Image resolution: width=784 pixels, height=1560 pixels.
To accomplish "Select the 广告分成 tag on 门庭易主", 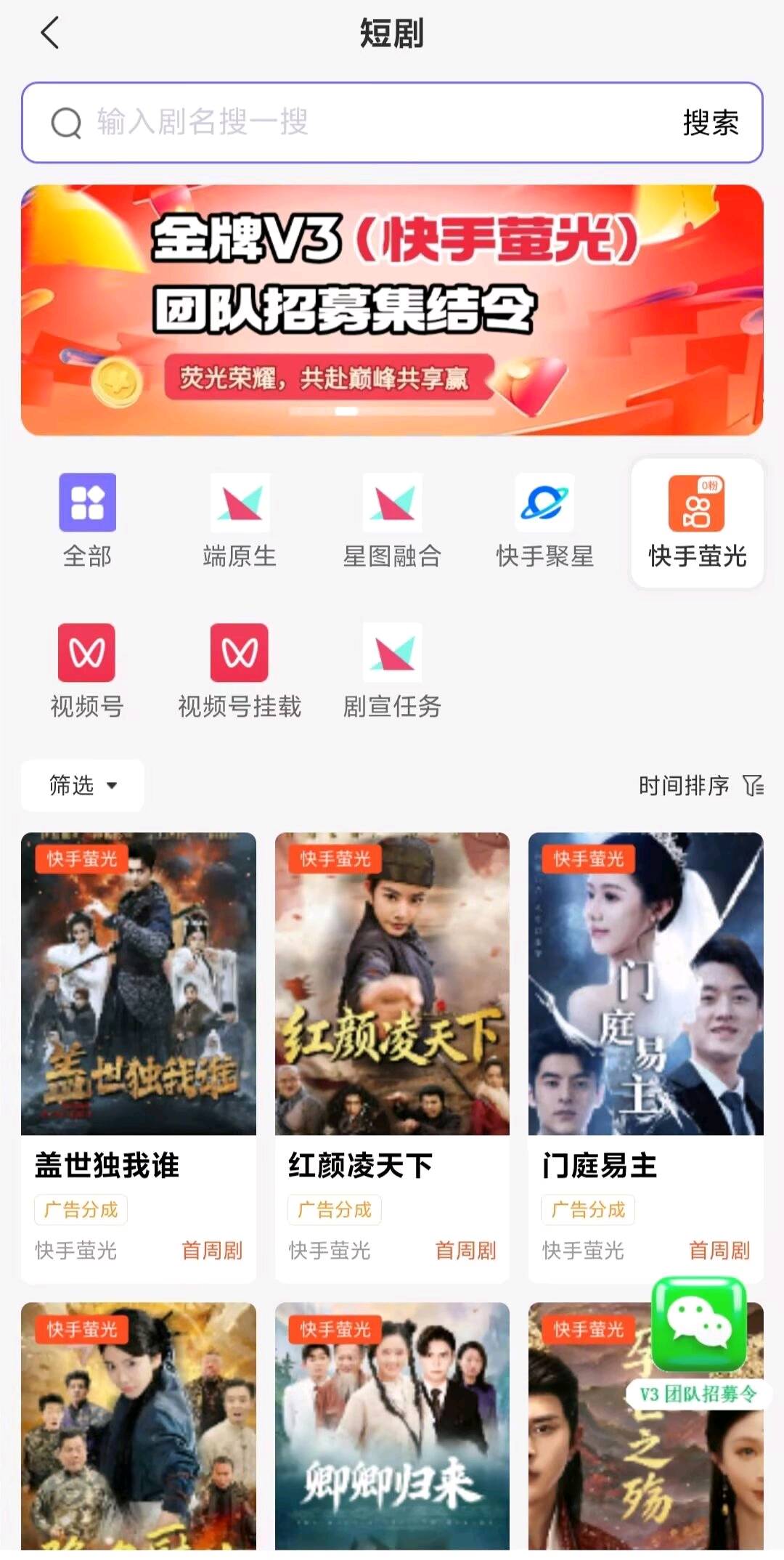I will click(589, 1209).
